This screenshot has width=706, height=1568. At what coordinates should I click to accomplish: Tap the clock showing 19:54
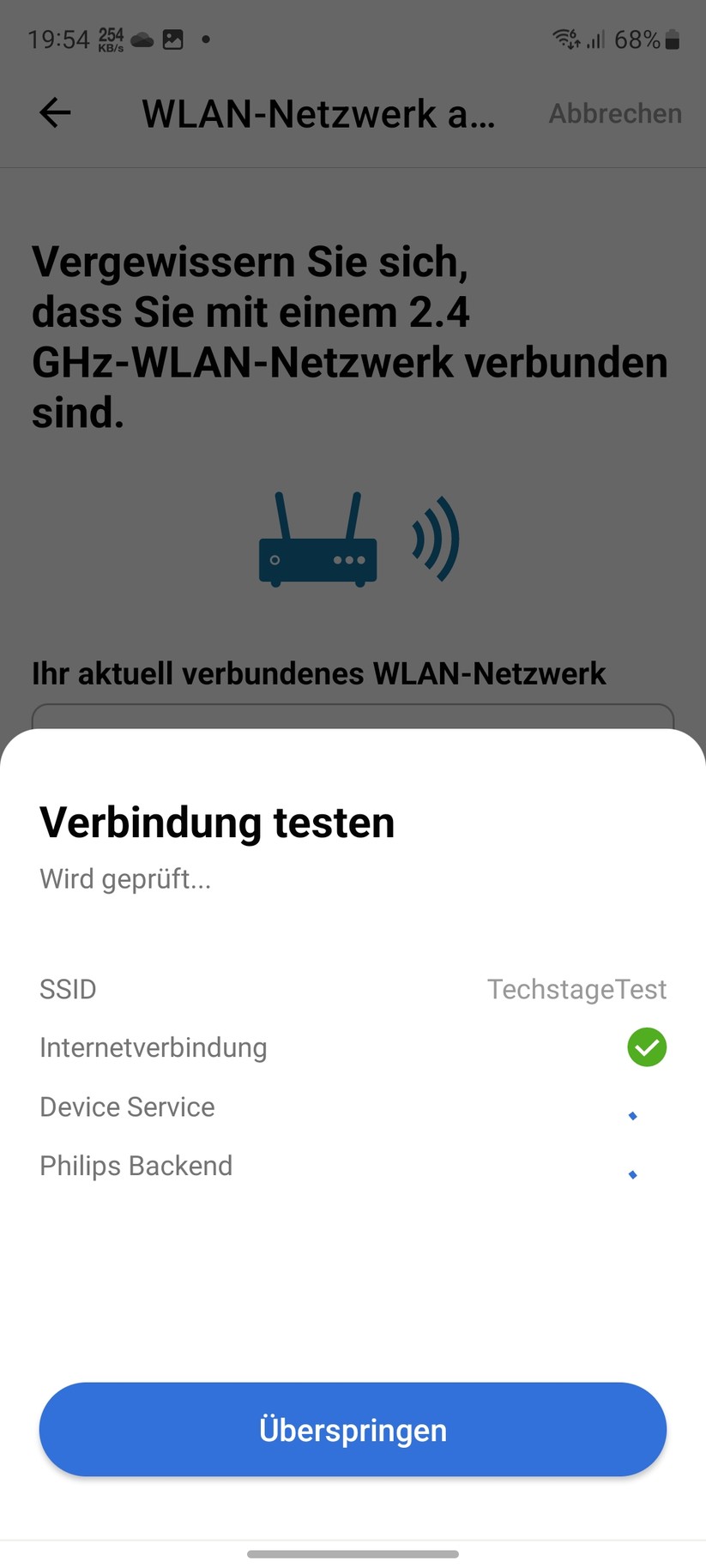click(x=58, y=39)
